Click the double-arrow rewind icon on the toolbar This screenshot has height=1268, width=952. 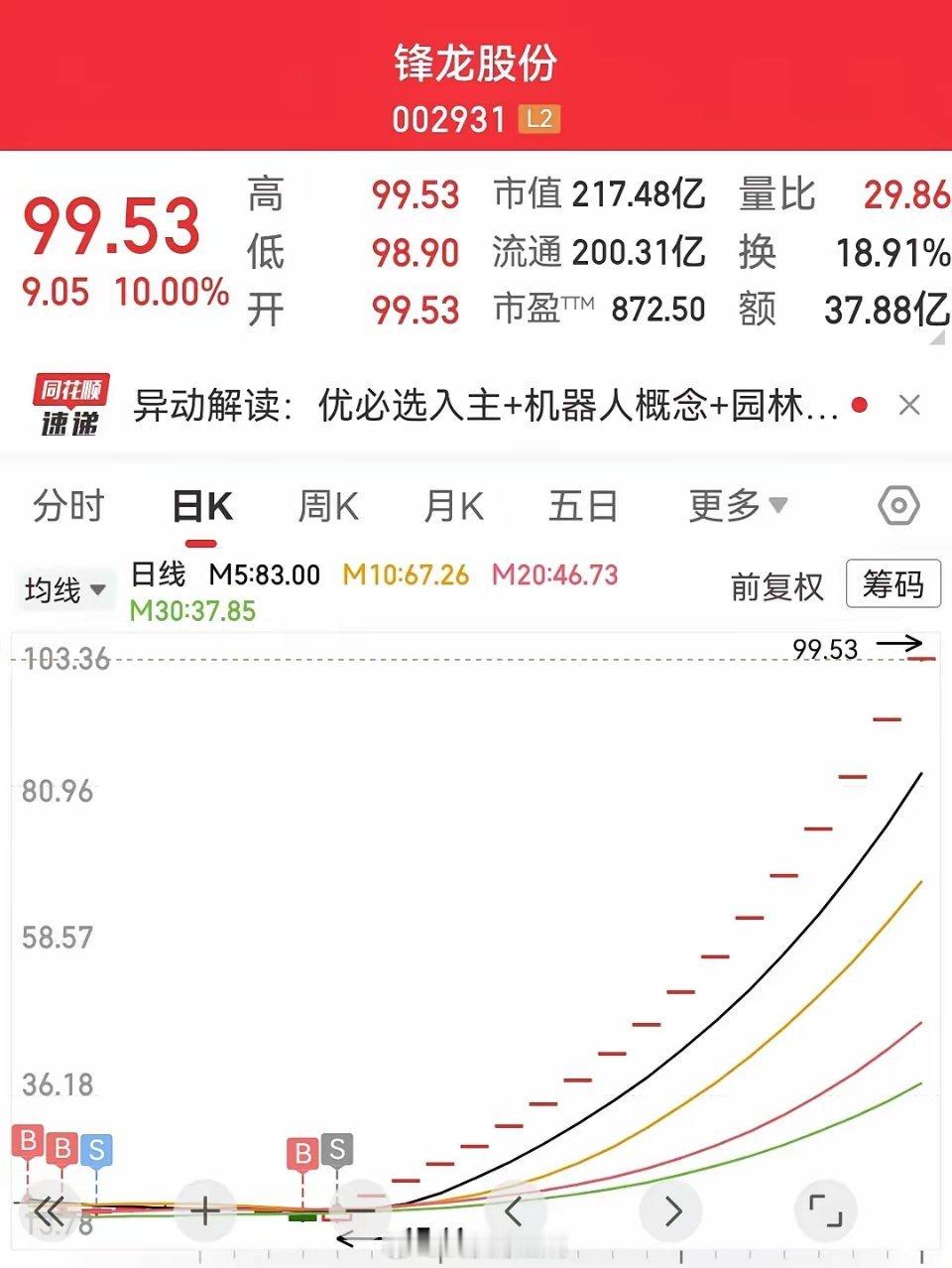(x=48, y=1210)
